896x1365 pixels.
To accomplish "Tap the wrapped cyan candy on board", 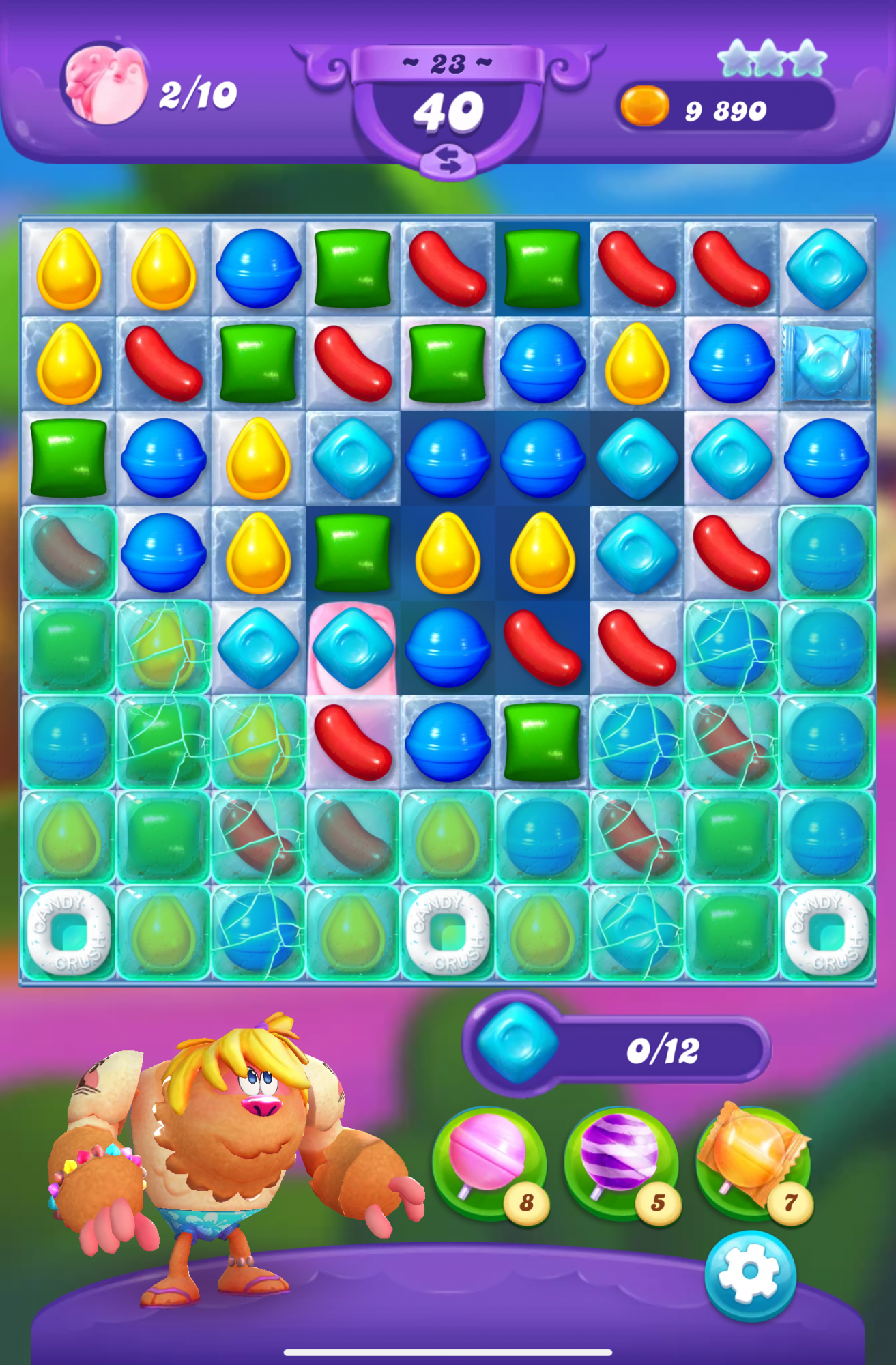I will click(826, 363).
